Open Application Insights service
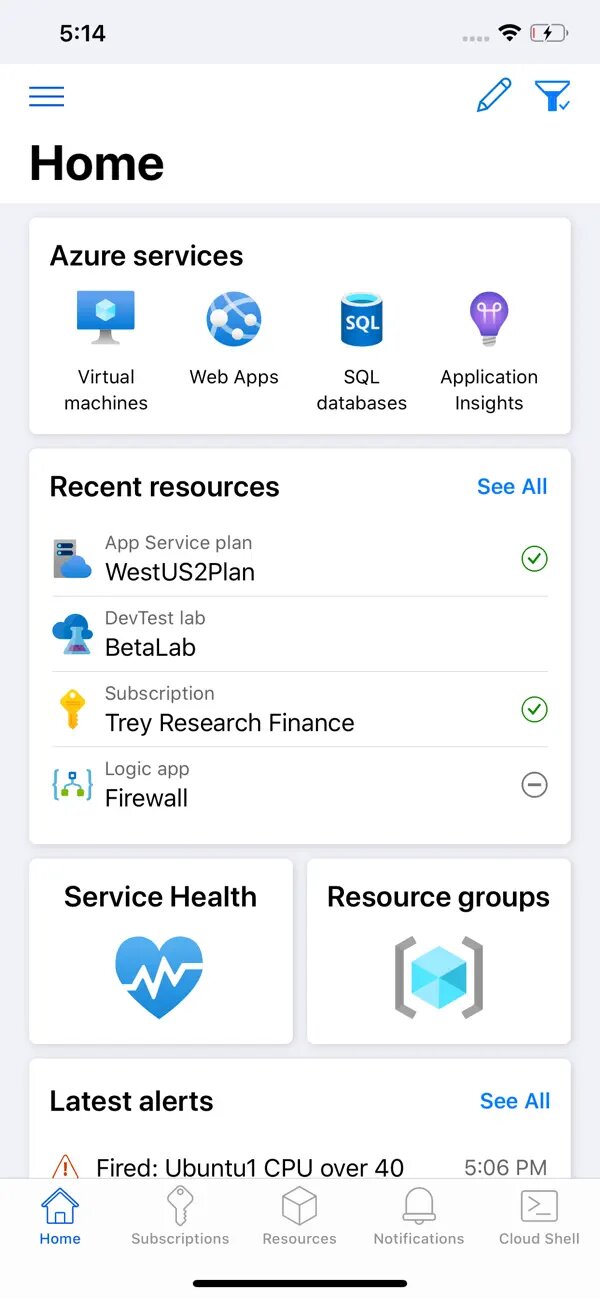Image resolution: width=600 pixels, height=1299 pixels. [489, 351]
